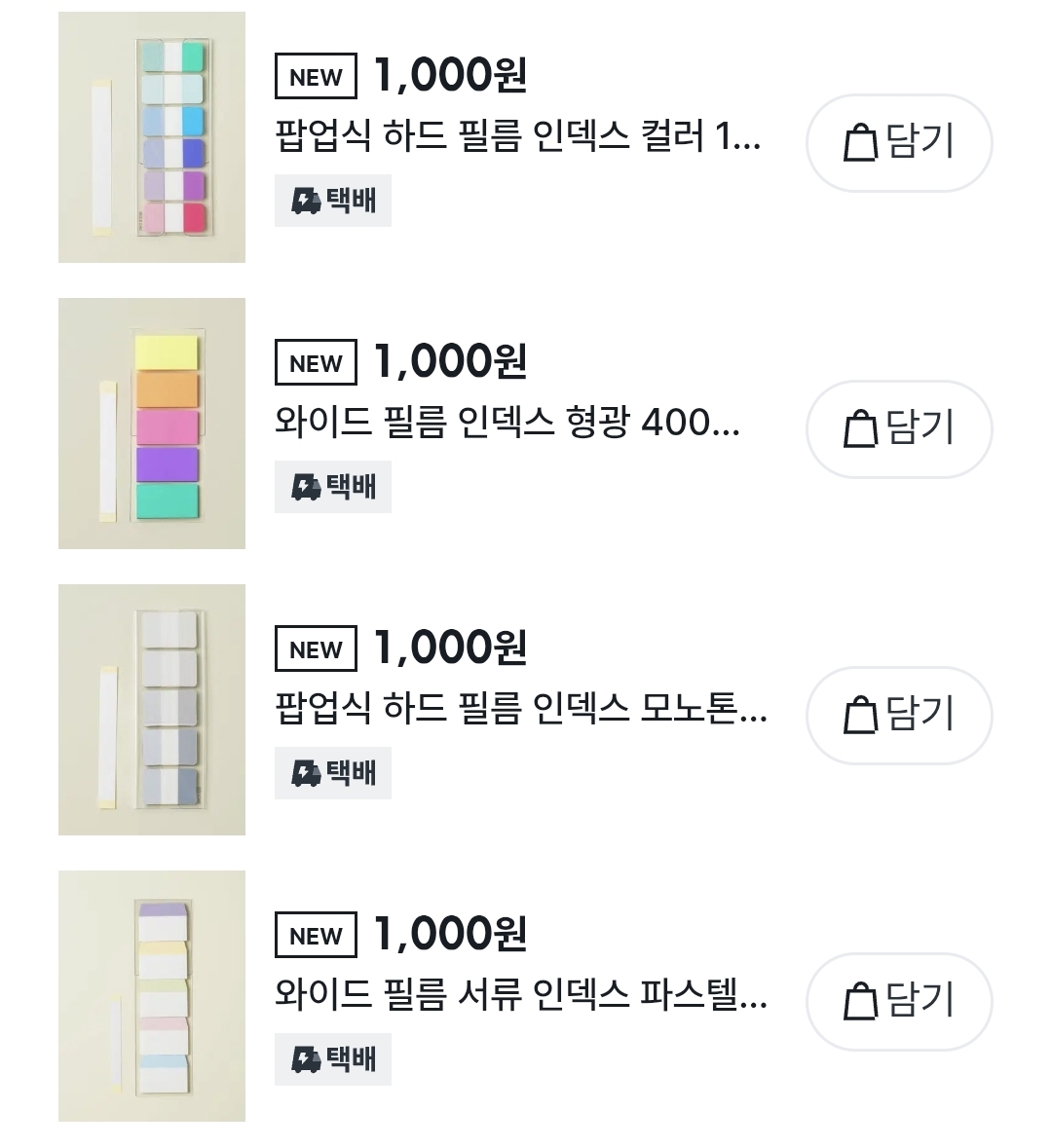This screenshot has width=1052, height=1148.
Task: Add 와이드 필름 서류 인덱스 파스텔 to cart
Action: [899, 1001]
